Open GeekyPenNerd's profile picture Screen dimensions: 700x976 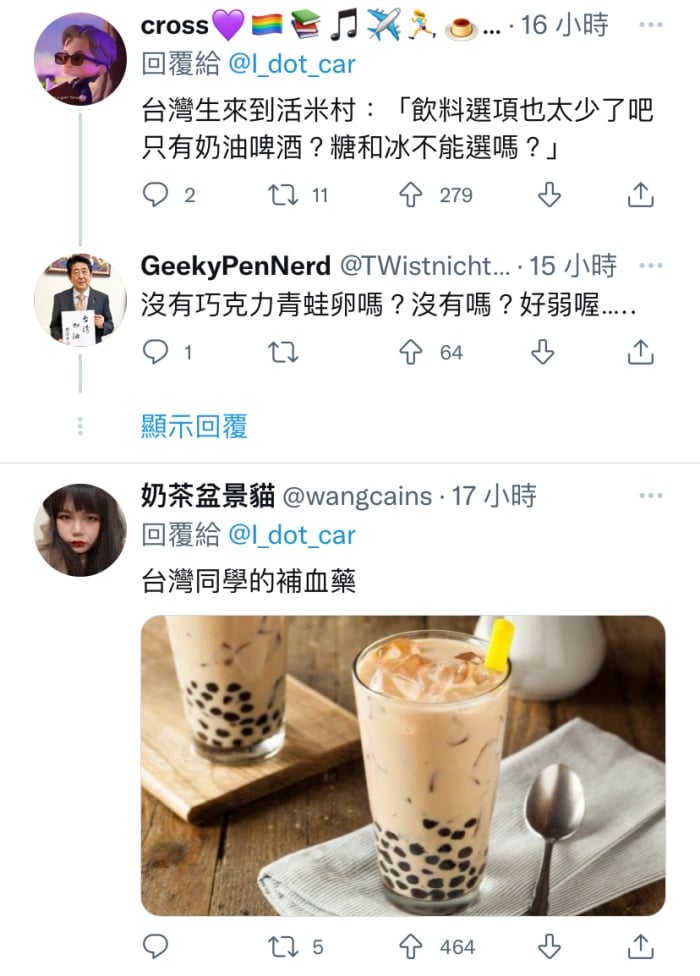pyautogui.click(x=80, y=300)
